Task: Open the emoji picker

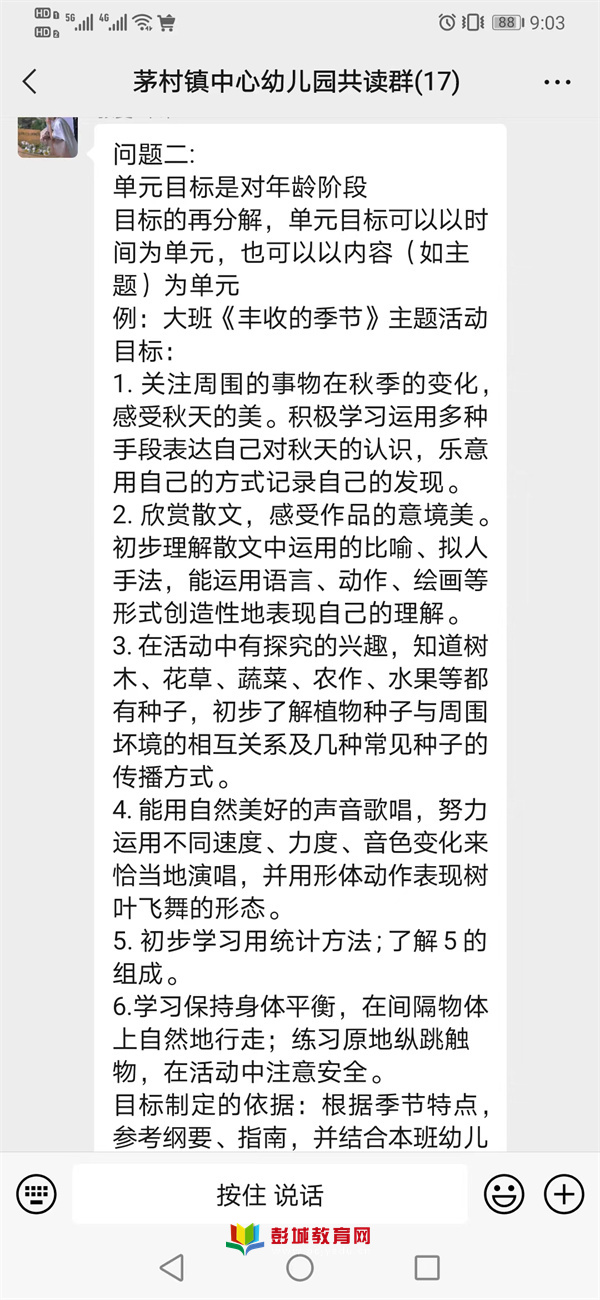Action: point(504,1194)
